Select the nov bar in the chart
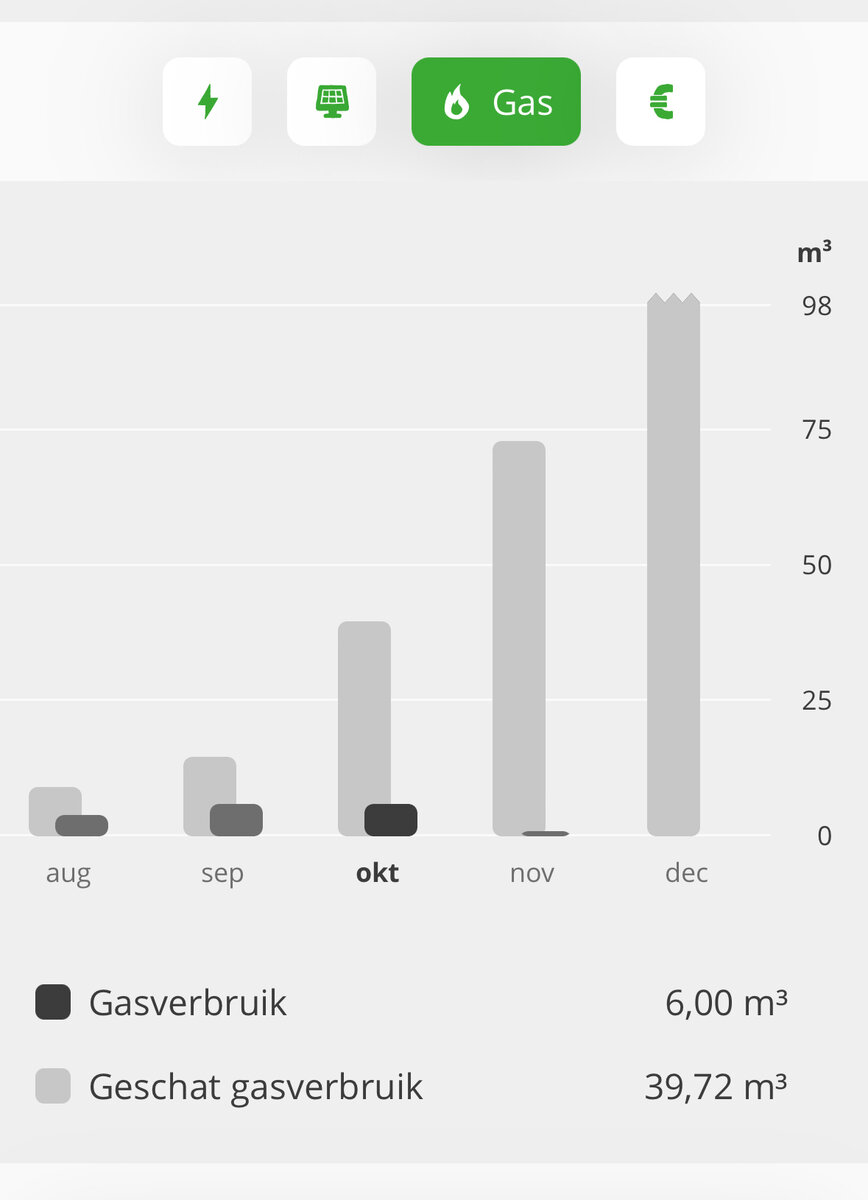The width and height of the screenshot is (868, 1200). (x=519, y=640)
